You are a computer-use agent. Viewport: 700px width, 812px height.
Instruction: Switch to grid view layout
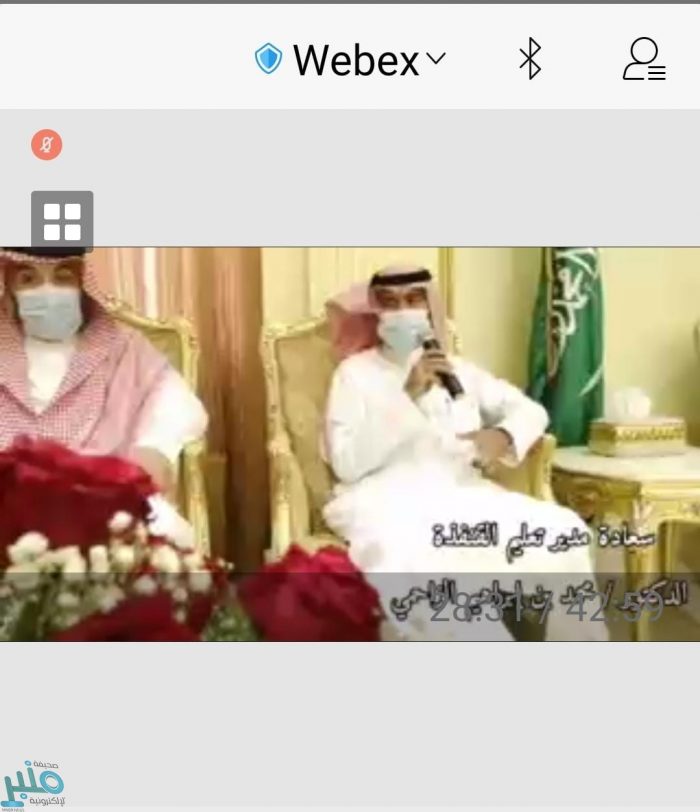pos(62,221)
